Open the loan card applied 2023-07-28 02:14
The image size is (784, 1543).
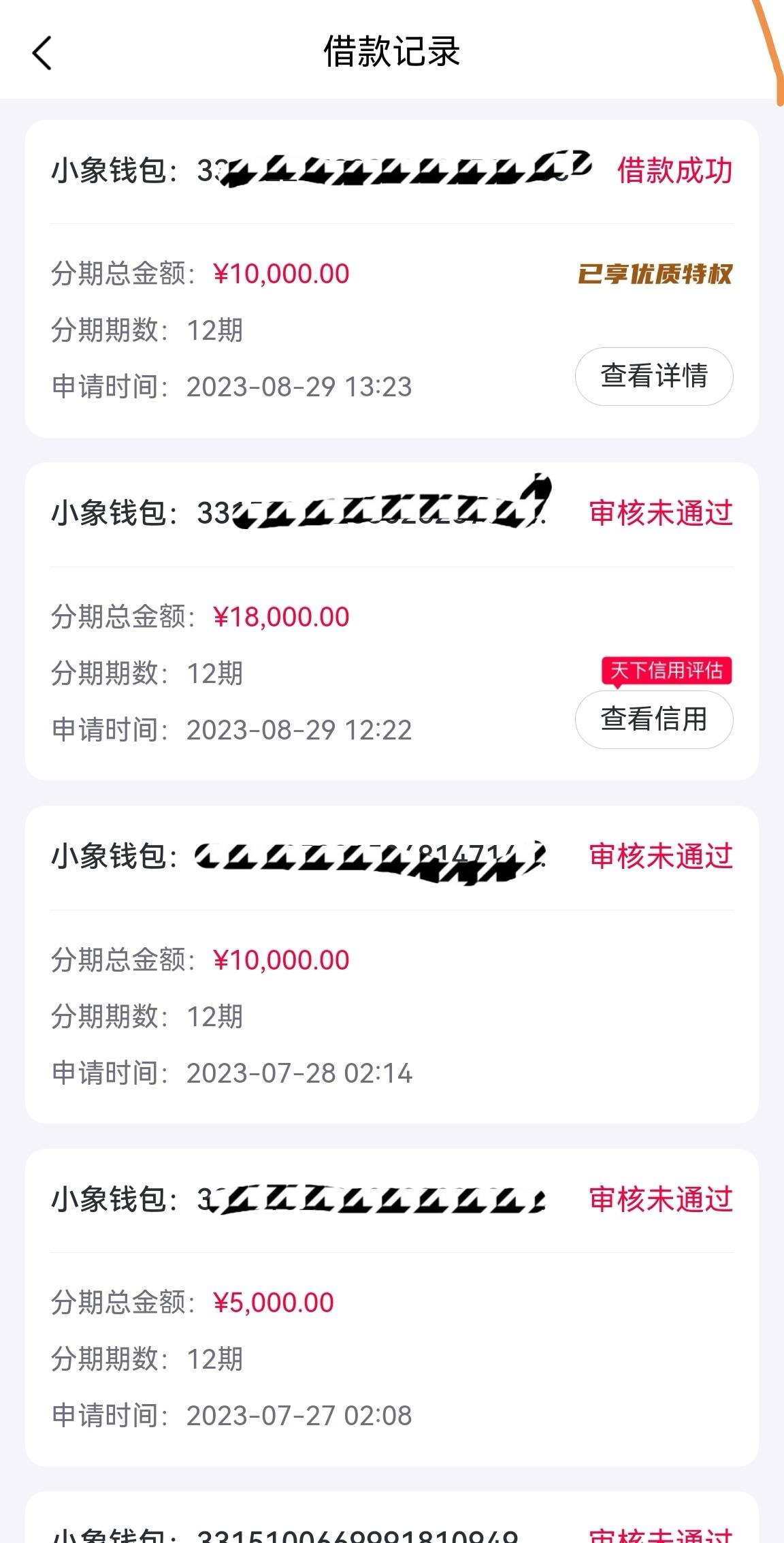coord(392,964)
